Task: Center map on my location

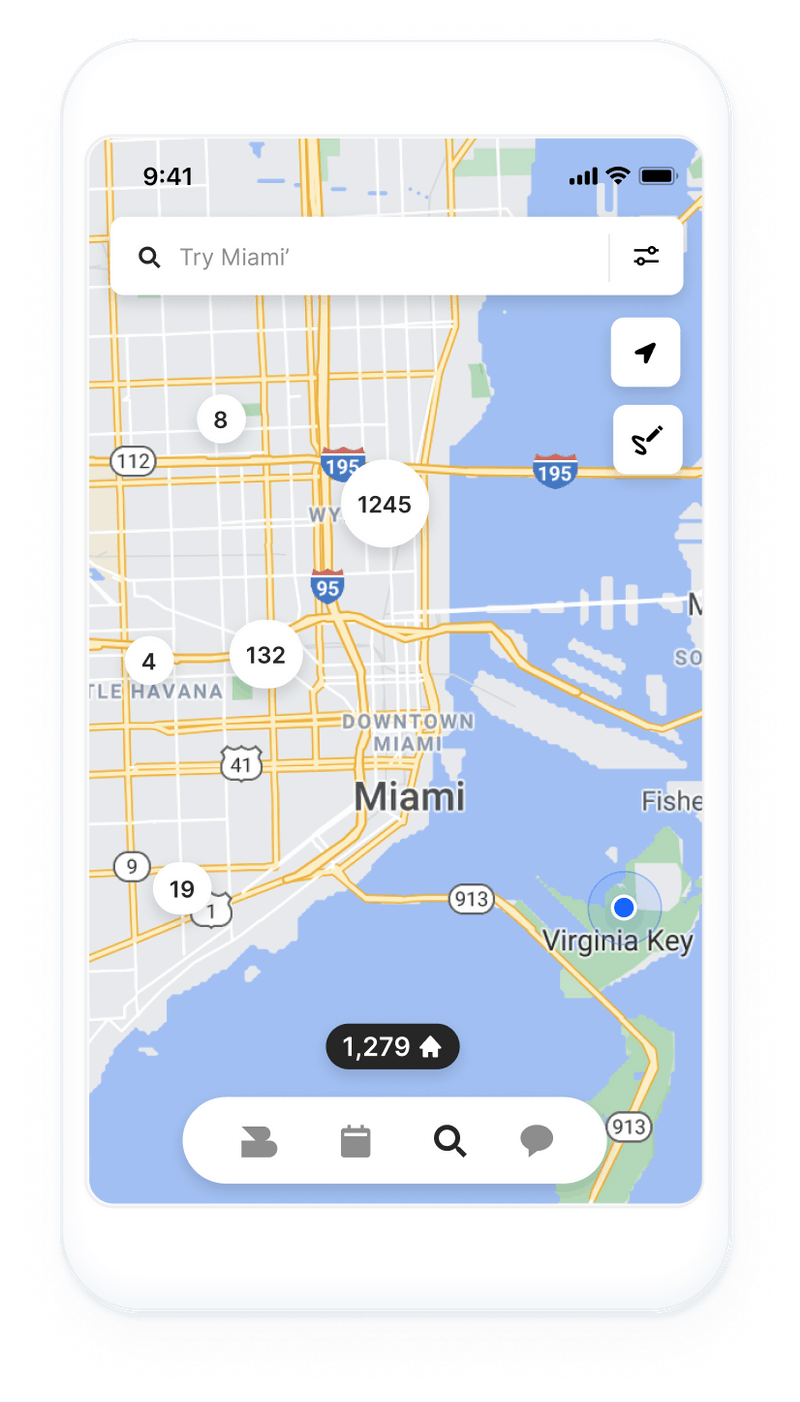Action: (646, 352)
